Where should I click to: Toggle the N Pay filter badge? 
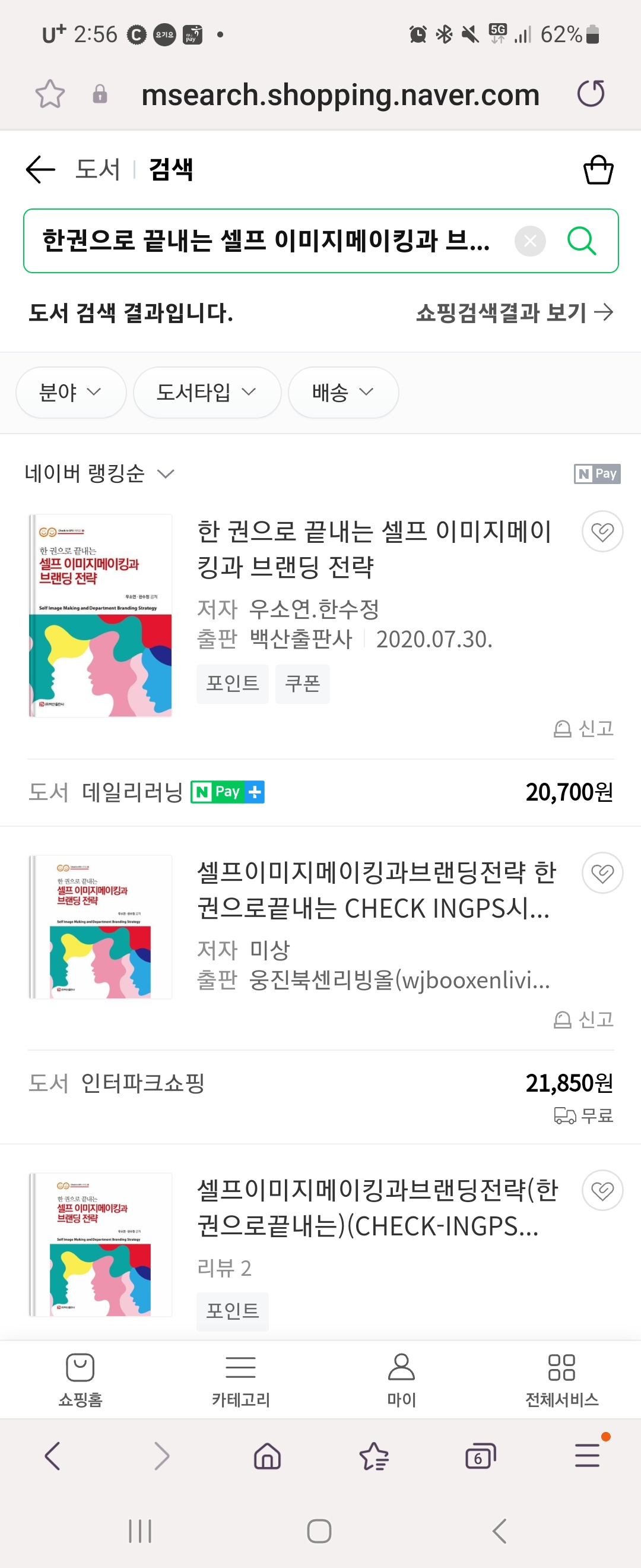pyautogui.click(x=596, y=473)
